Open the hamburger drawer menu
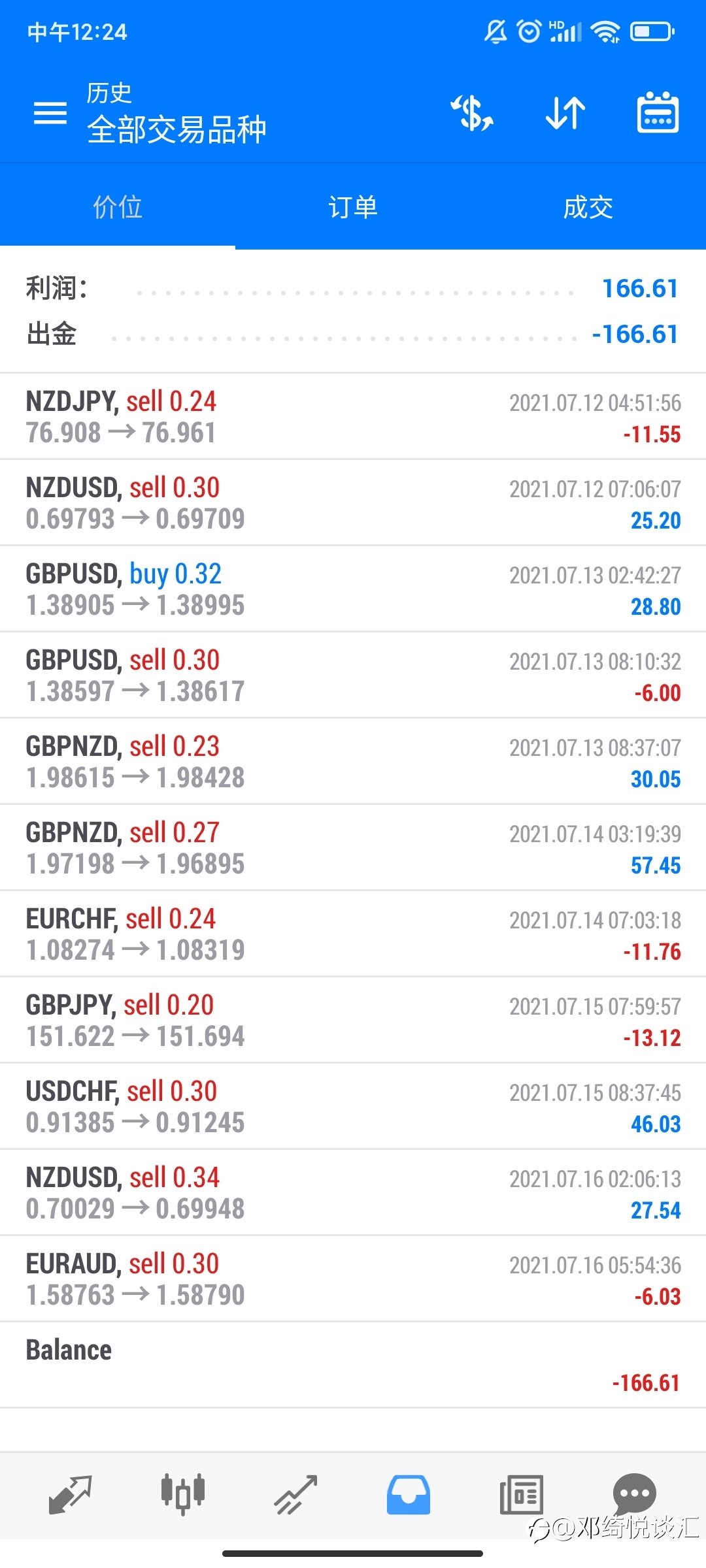Screen dimensions: 706x1568 pyautogui.click(x=50, y=113)
